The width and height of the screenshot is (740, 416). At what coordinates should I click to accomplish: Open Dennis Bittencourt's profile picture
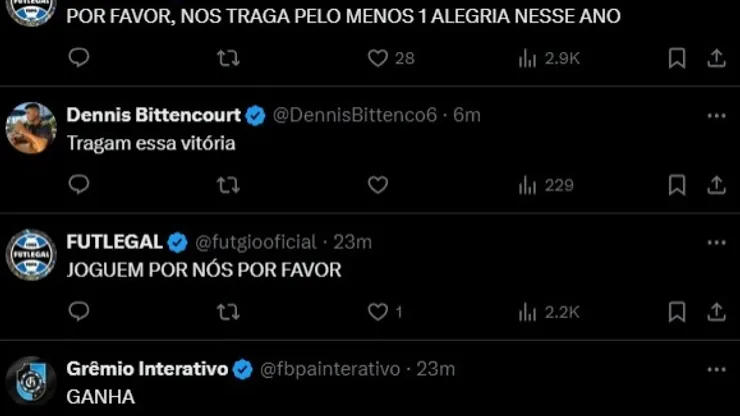point(30,128)
